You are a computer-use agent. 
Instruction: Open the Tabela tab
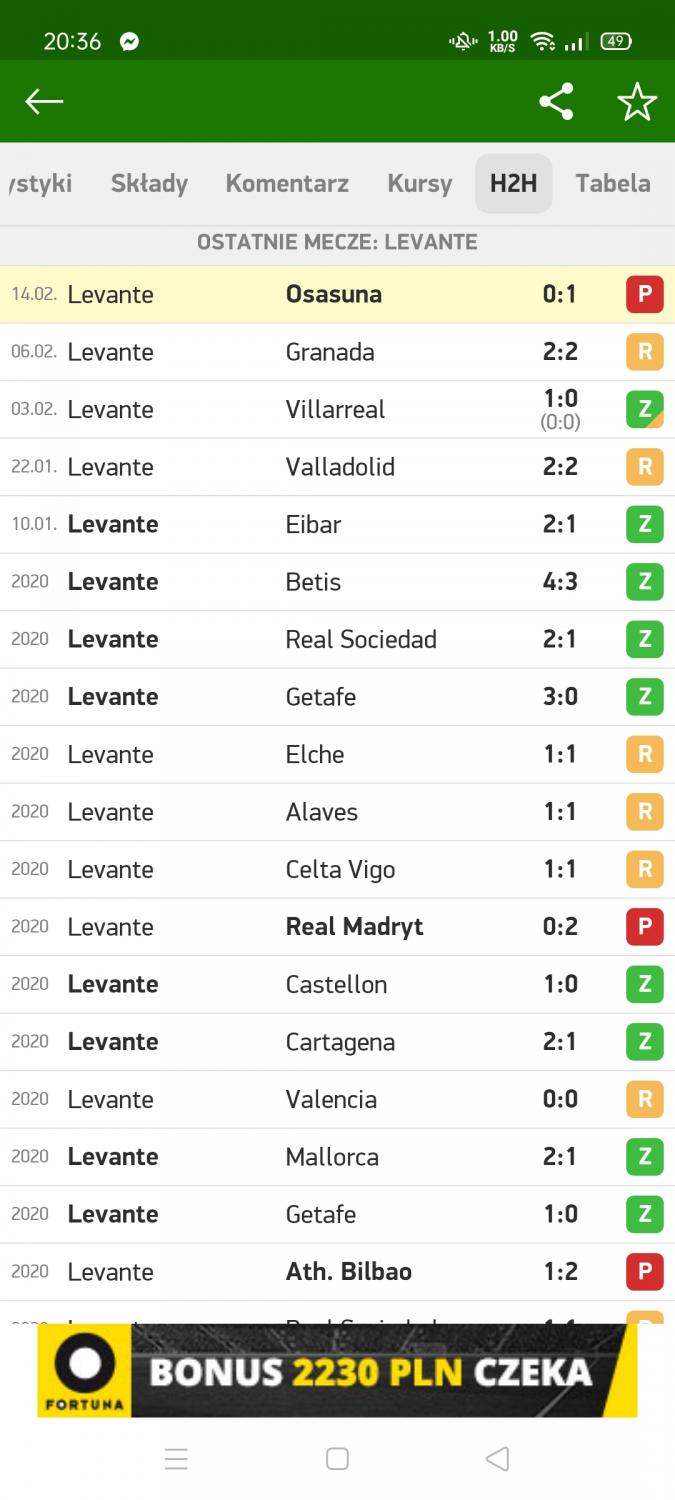pos(613,183)
